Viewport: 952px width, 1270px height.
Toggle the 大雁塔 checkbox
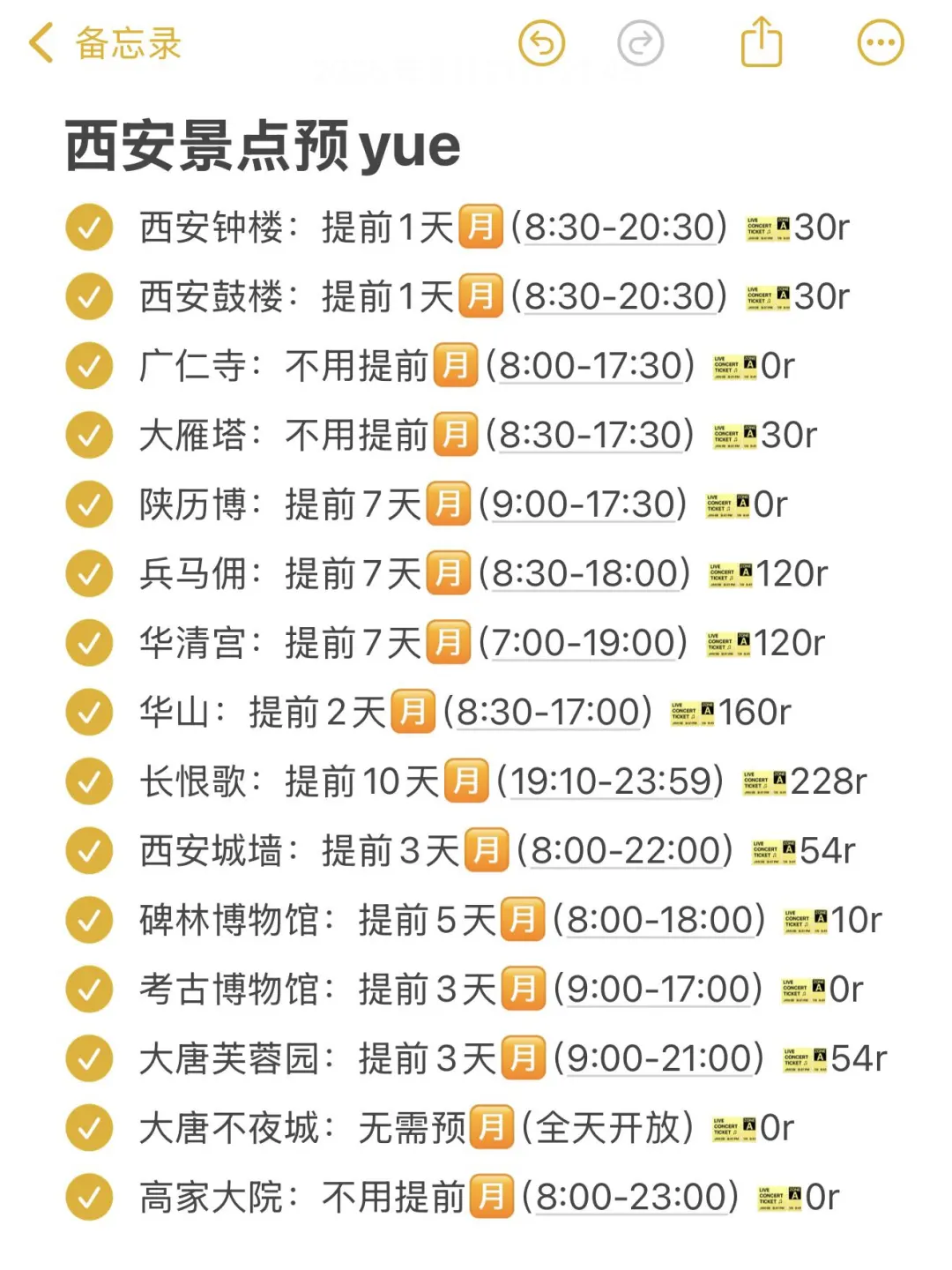89,435
